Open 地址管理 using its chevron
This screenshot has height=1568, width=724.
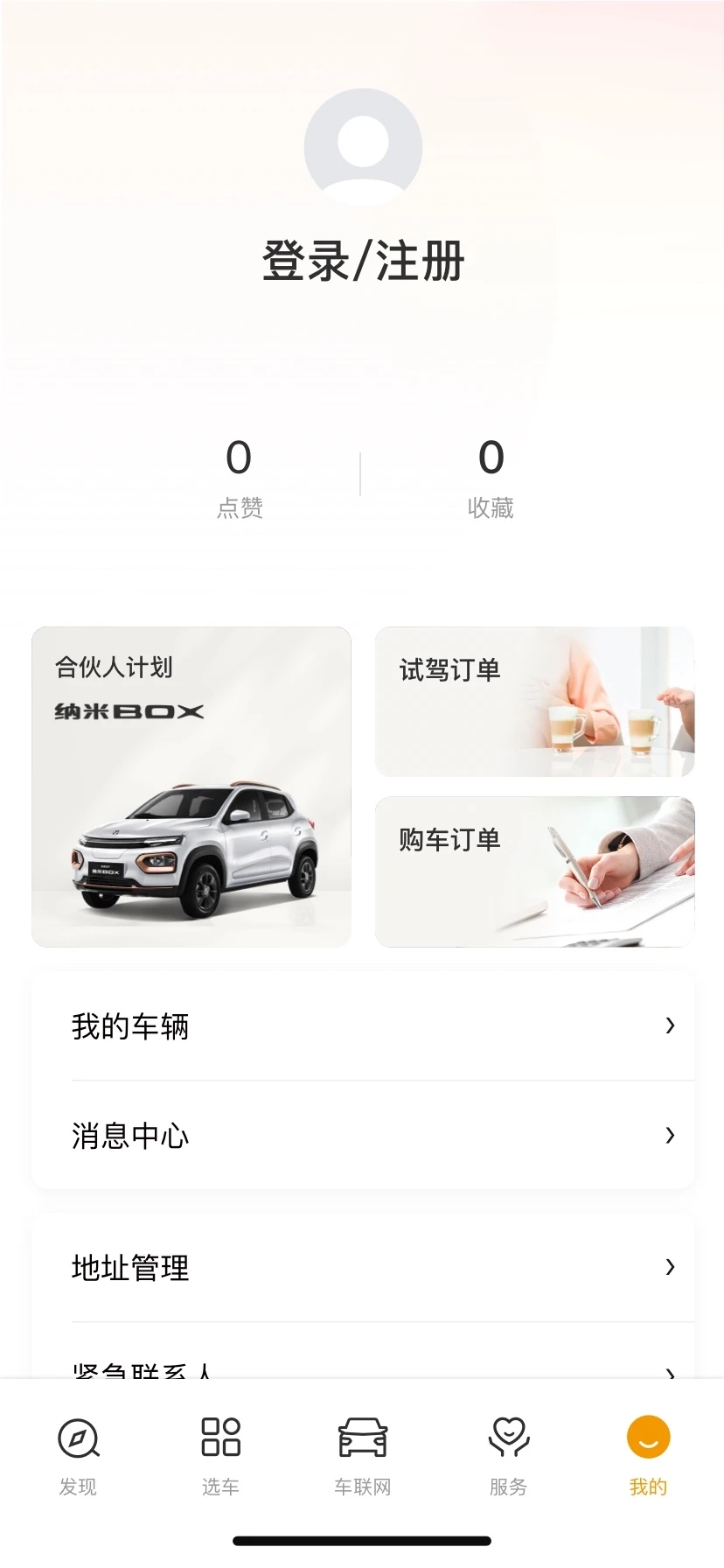click(x=670, y=1267)
